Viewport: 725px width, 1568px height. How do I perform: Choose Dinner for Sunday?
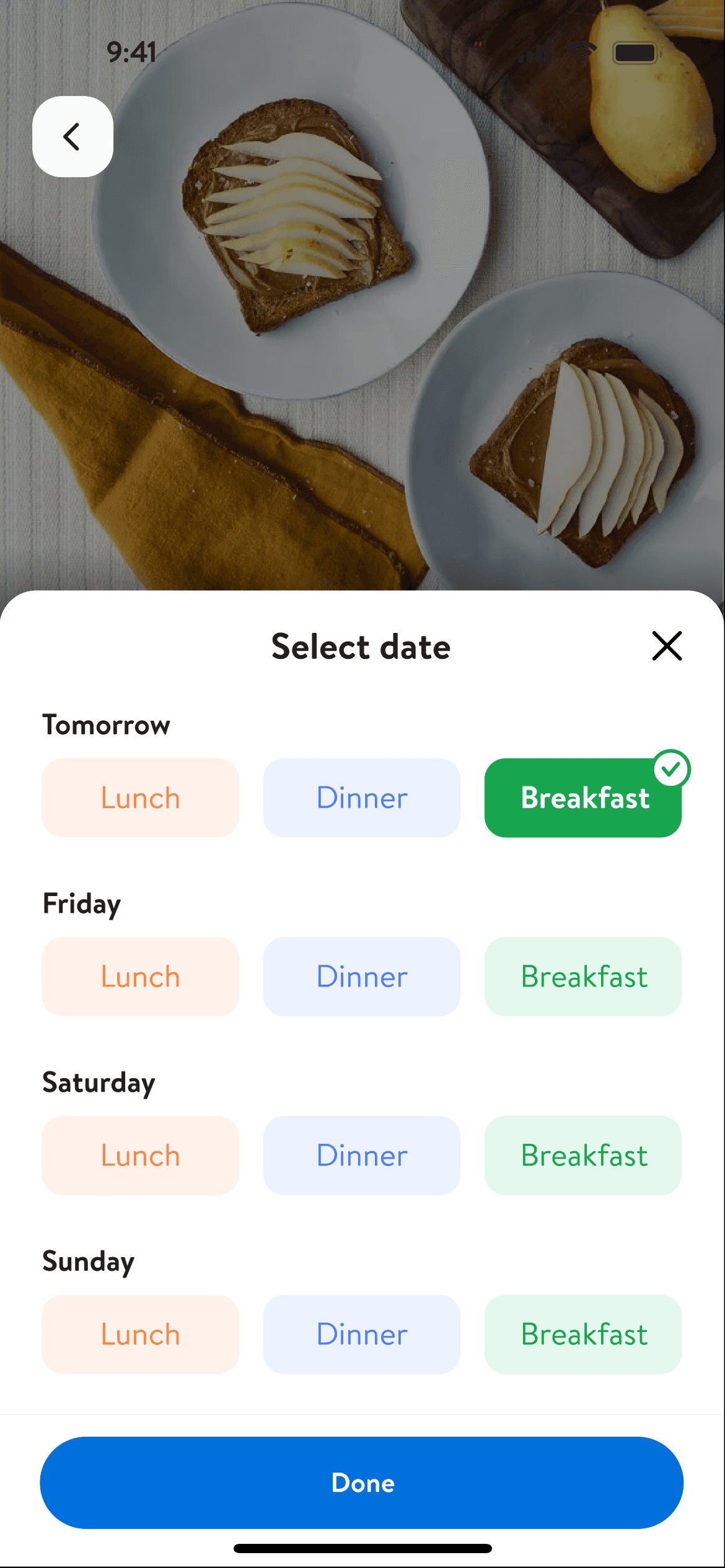pos(362,1335)
